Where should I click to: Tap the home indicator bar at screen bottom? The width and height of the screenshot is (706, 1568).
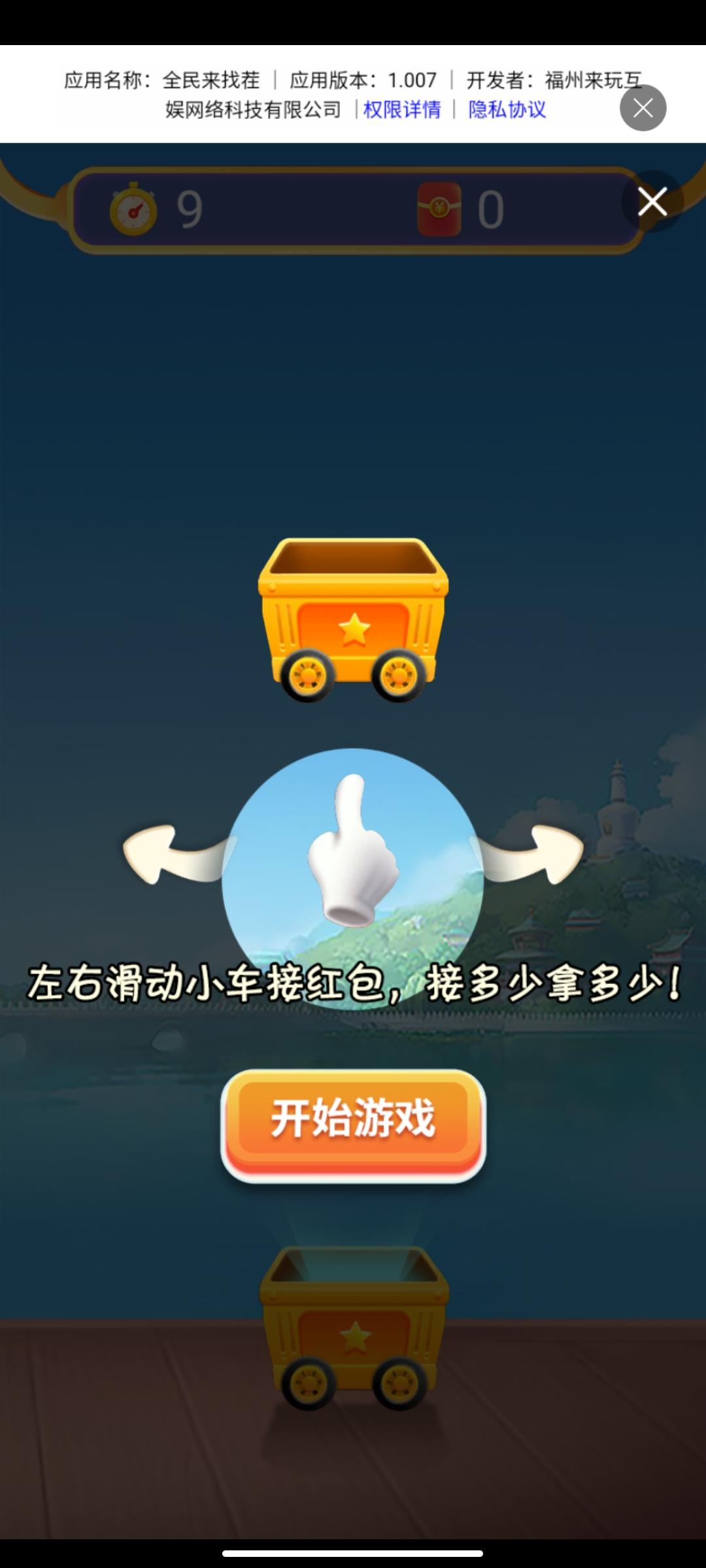(353, 1553)
